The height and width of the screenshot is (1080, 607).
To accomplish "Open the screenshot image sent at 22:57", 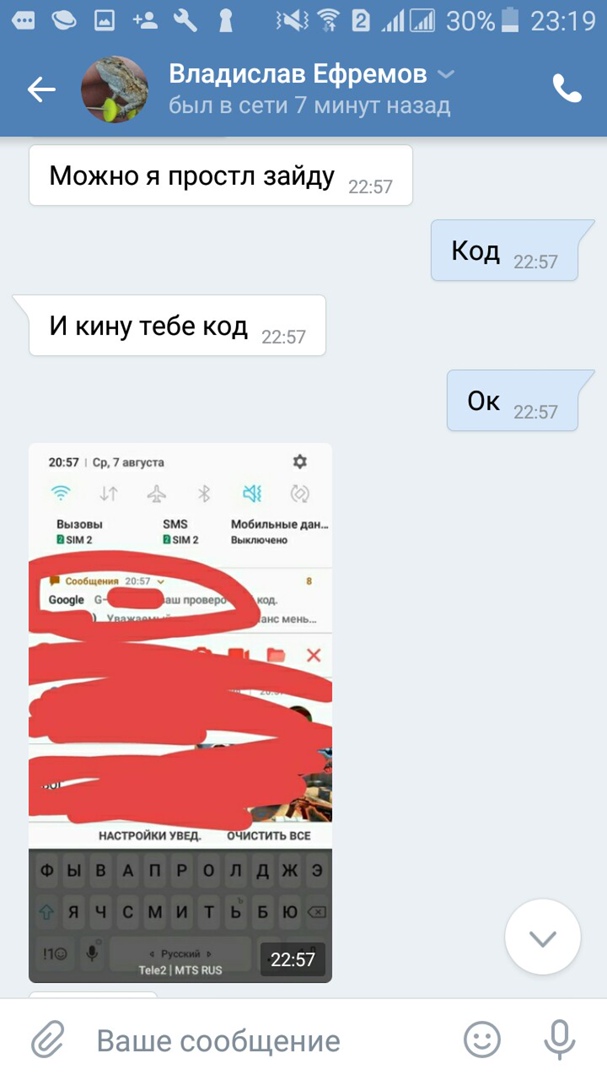I will click(x=180, y=712).
